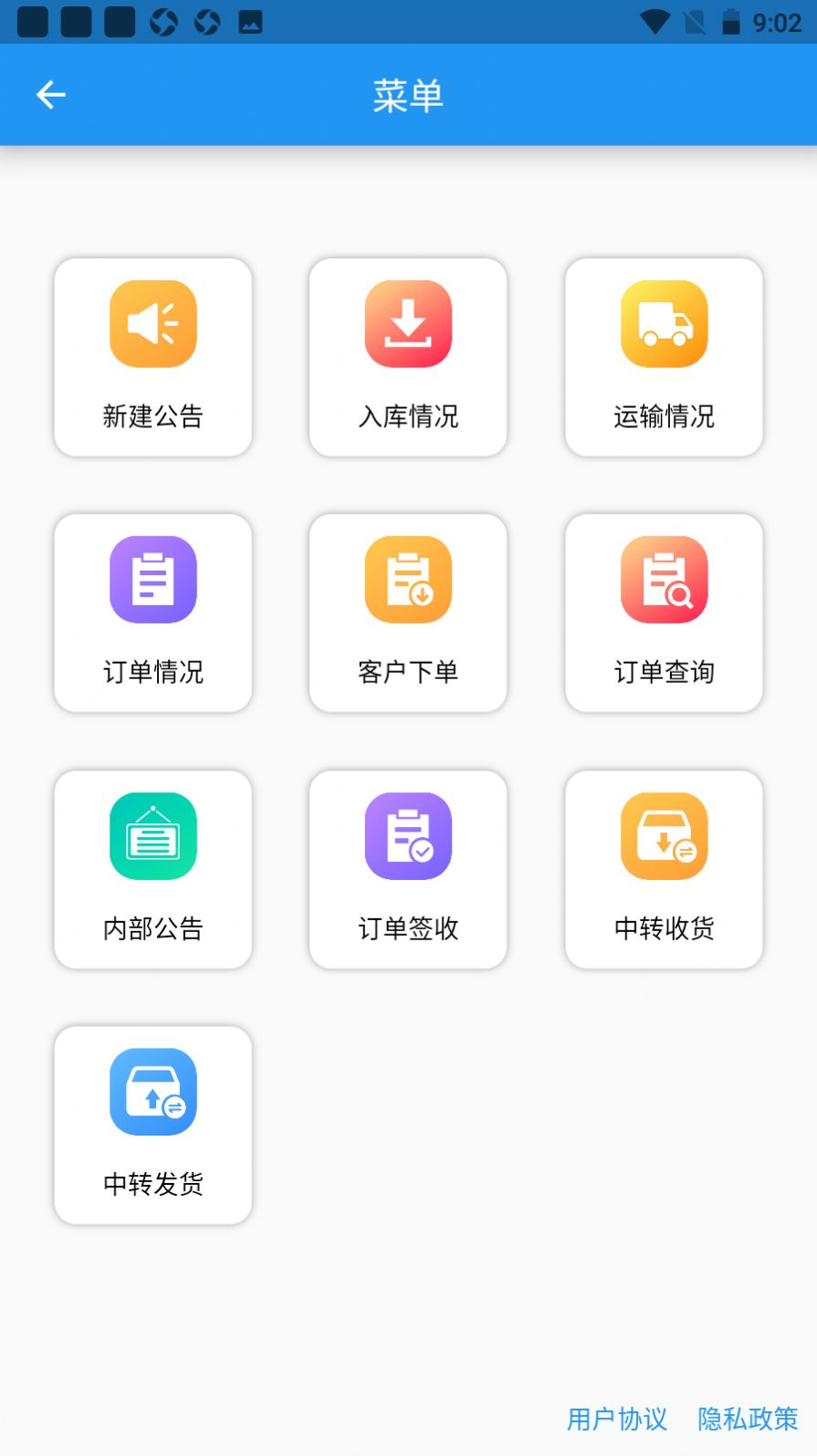
Task: Open 客户下单 customer ordering icon
Action: (408, 580)
